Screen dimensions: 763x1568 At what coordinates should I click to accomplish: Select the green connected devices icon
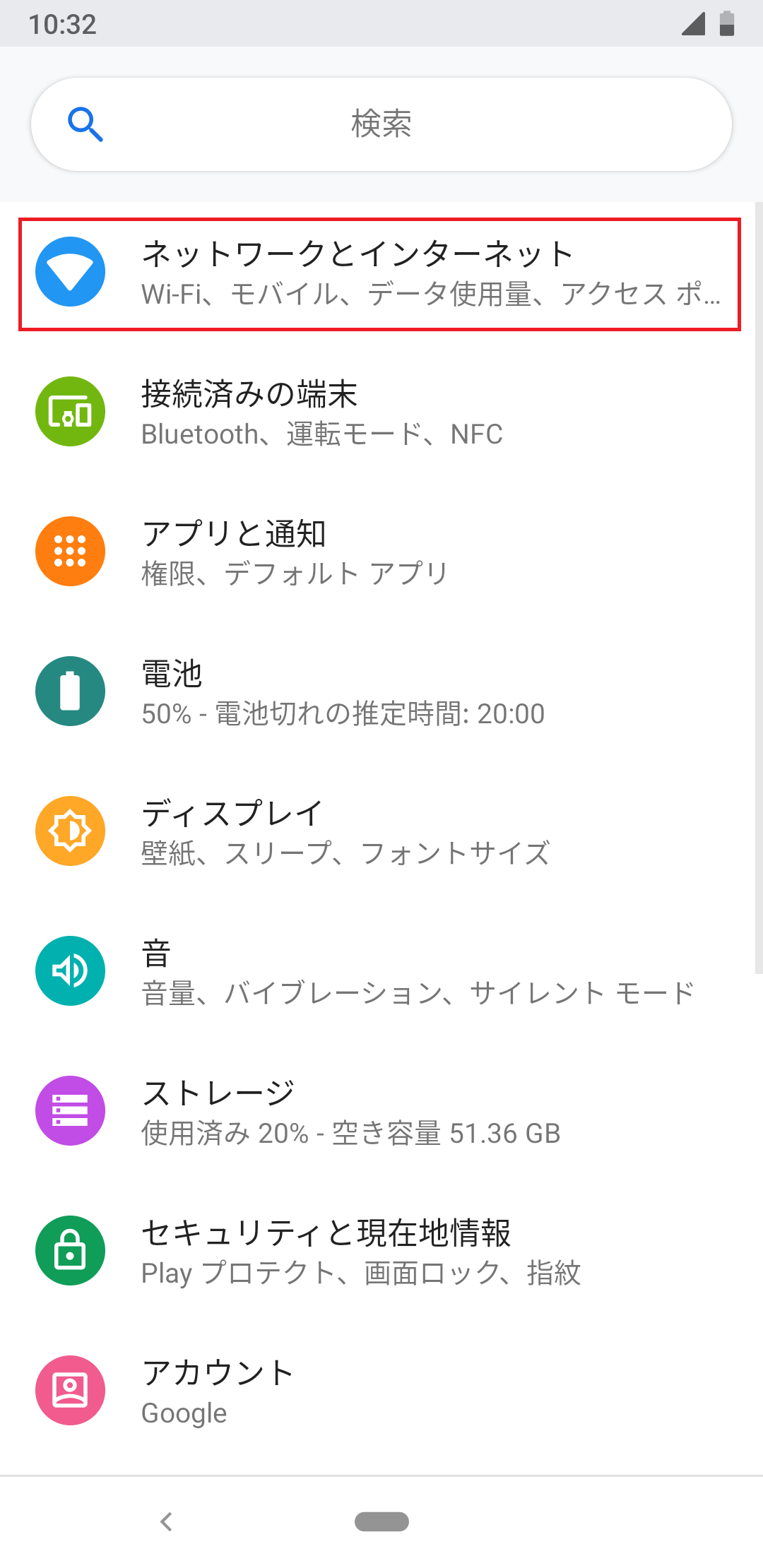click(70, 410)
